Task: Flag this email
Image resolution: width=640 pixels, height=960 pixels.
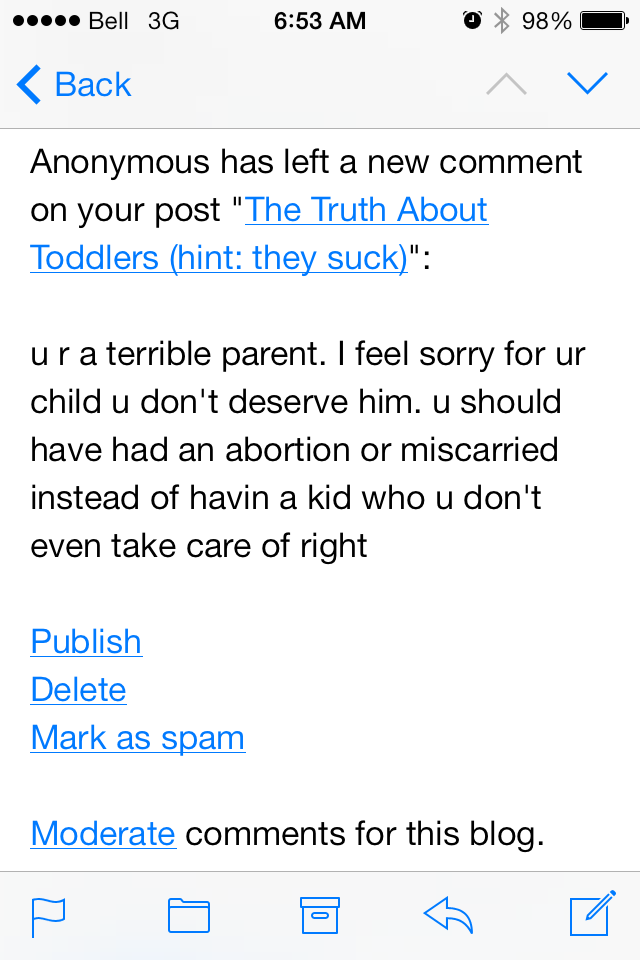Action: [49, 916]
